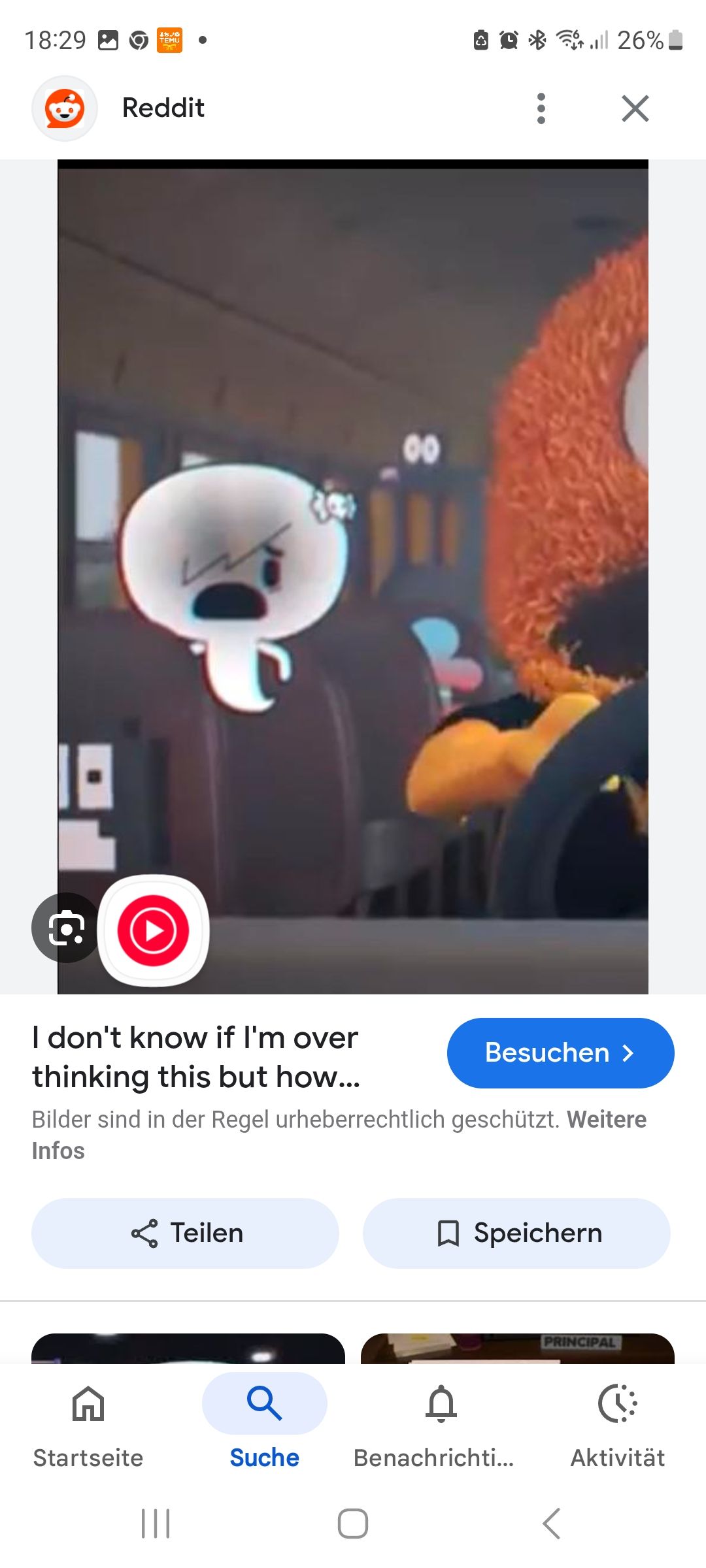Close the image viewer
Image resolution: width=706 pixels, height=1568 pixels.
coord(635,108)
